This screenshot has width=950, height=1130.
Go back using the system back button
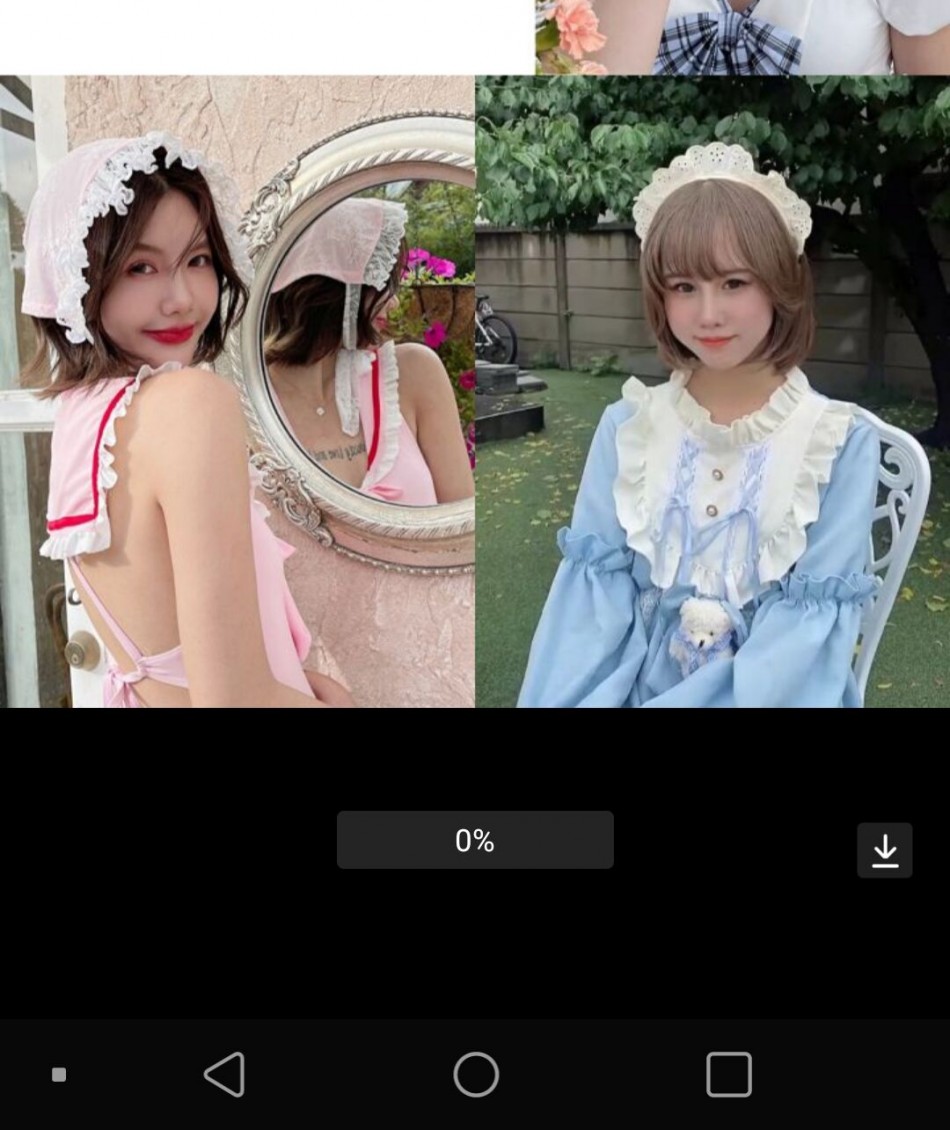tap(225, 1075)
